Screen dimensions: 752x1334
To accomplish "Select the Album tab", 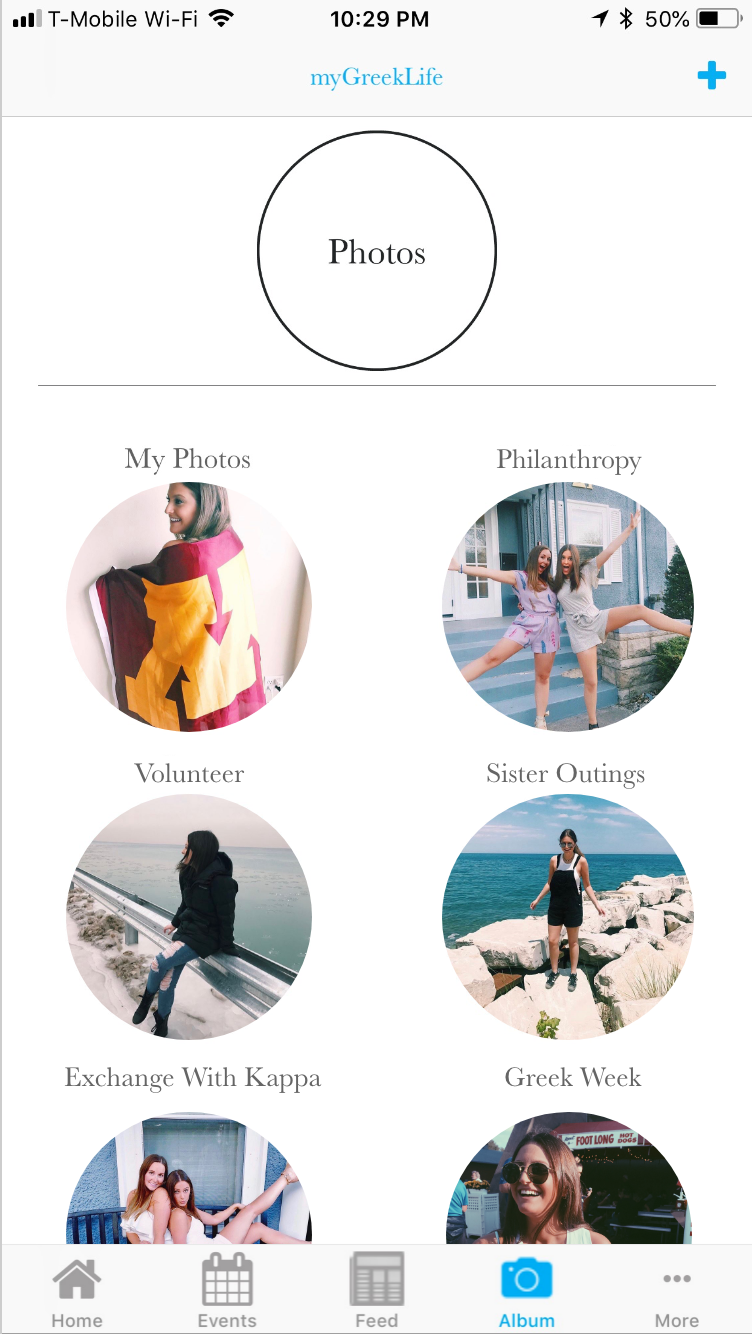I will coord(527,1292).
